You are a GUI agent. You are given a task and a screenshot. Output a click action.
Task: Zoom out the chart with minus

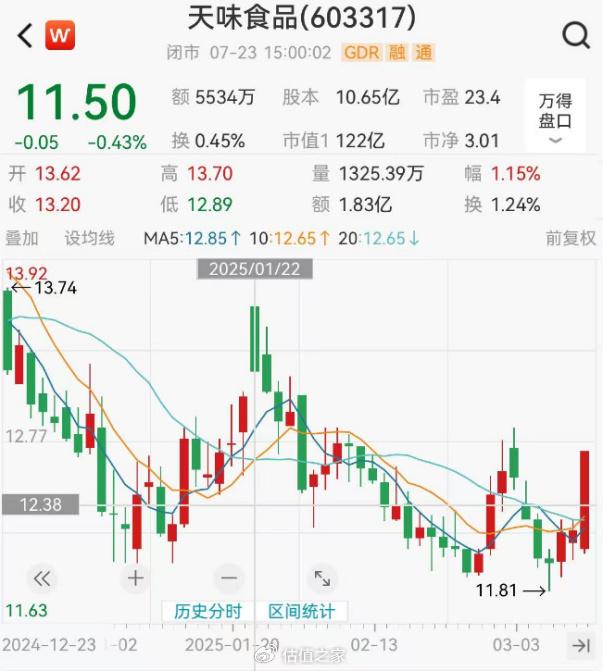229,578
